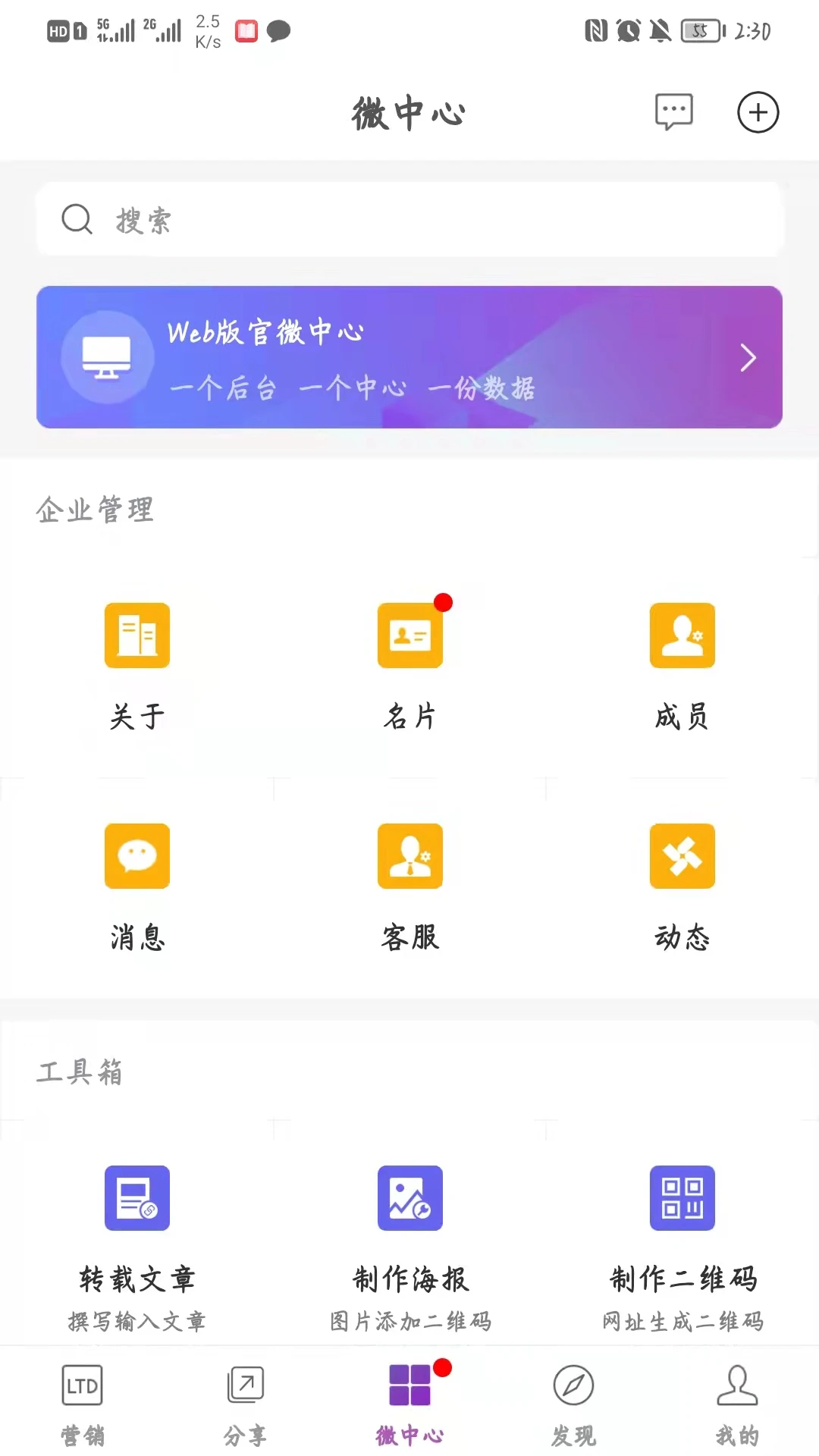This screenshot has width=819, height=1456.
Task: Open the 客服 customer service icon
Action: 409,855
